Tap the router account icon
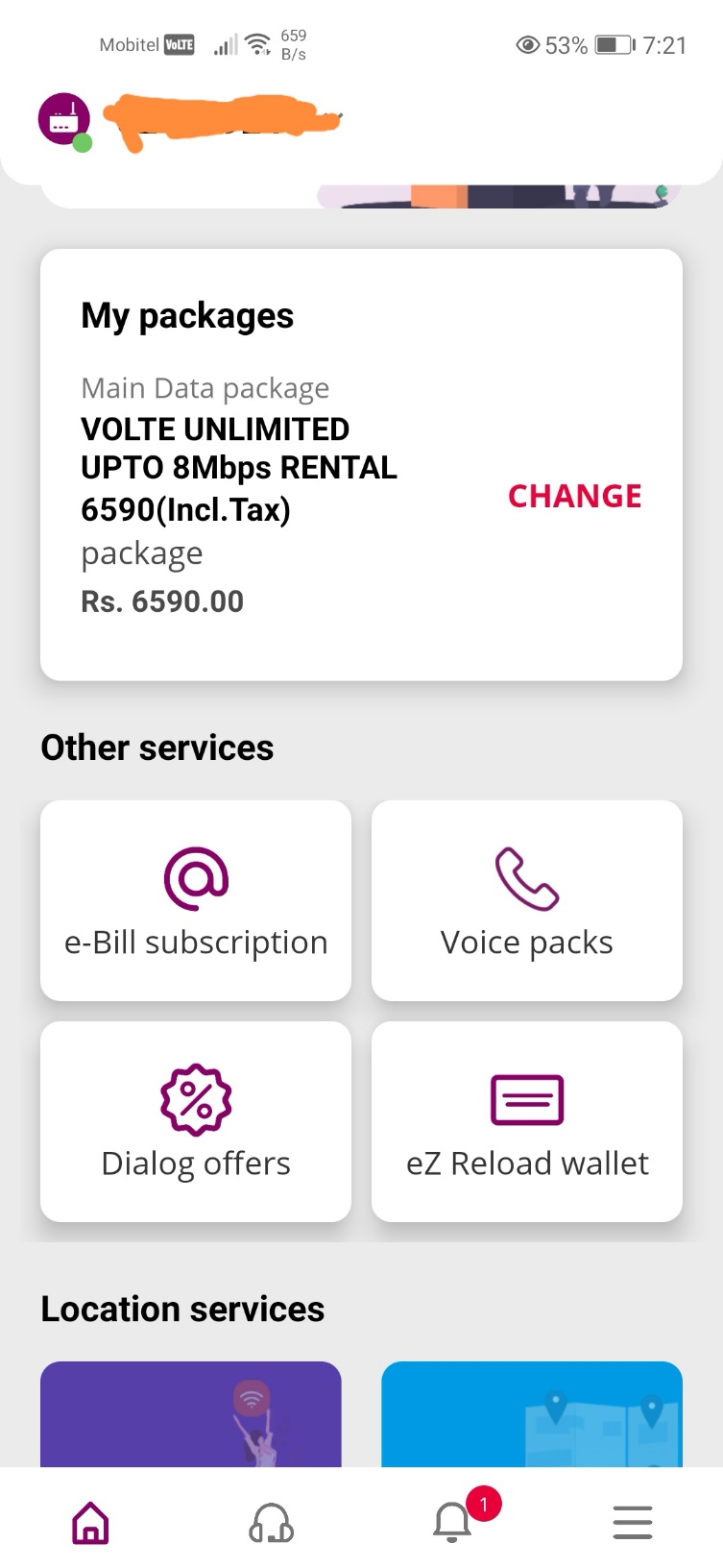 pyautogui.click(x=63, y=119)
